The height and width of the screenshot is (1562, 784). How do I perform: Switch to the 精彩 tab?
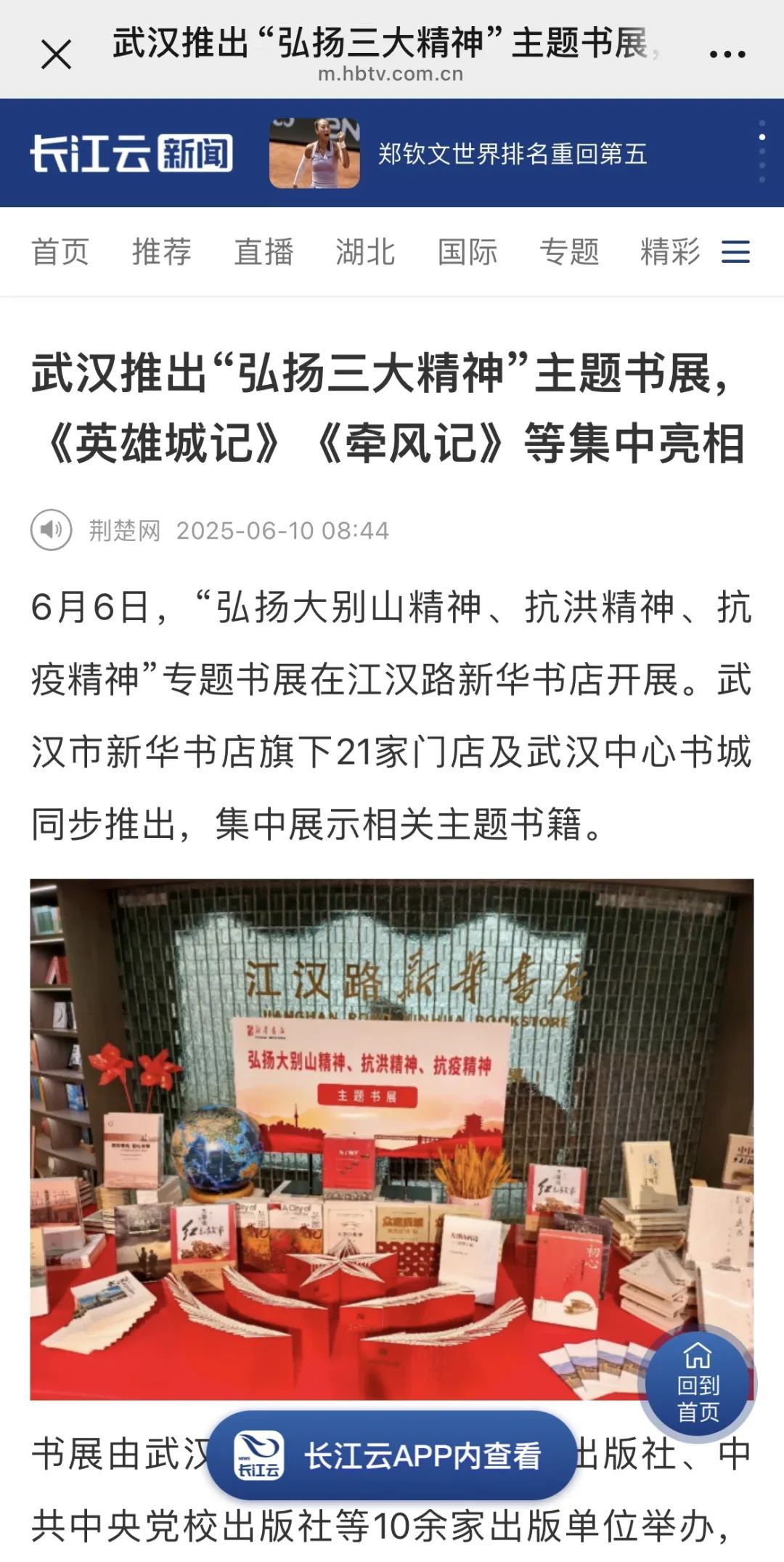[x=670, y=252]
